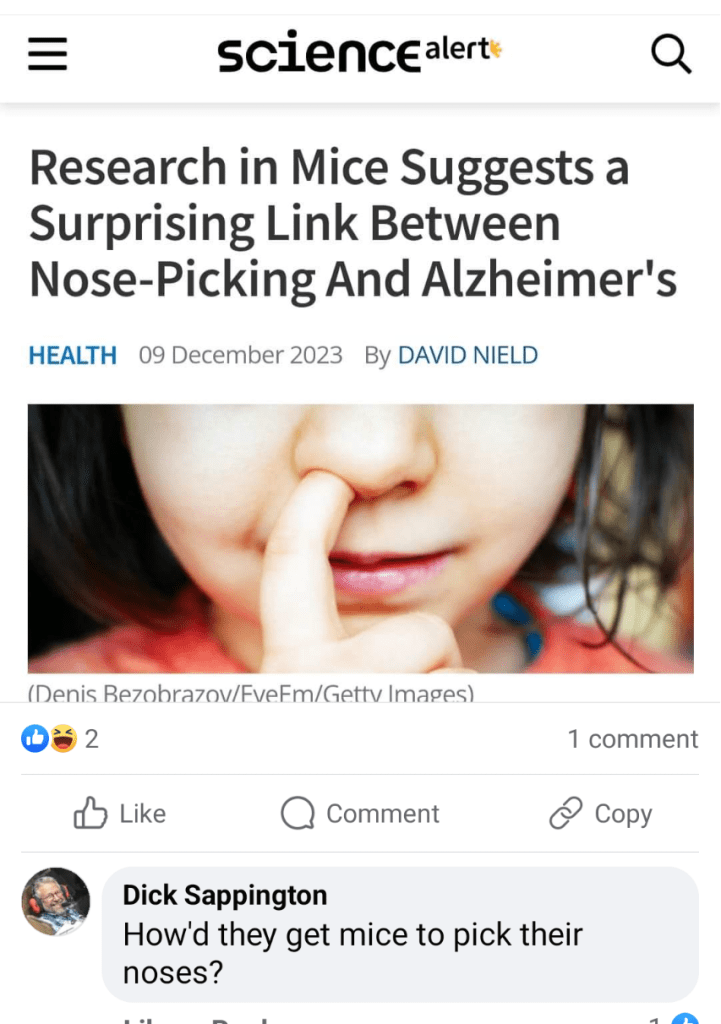This screenshot has height=1024, width=721.
Task: Like this post
Action: pyautogui.click(x=119, y=814)
